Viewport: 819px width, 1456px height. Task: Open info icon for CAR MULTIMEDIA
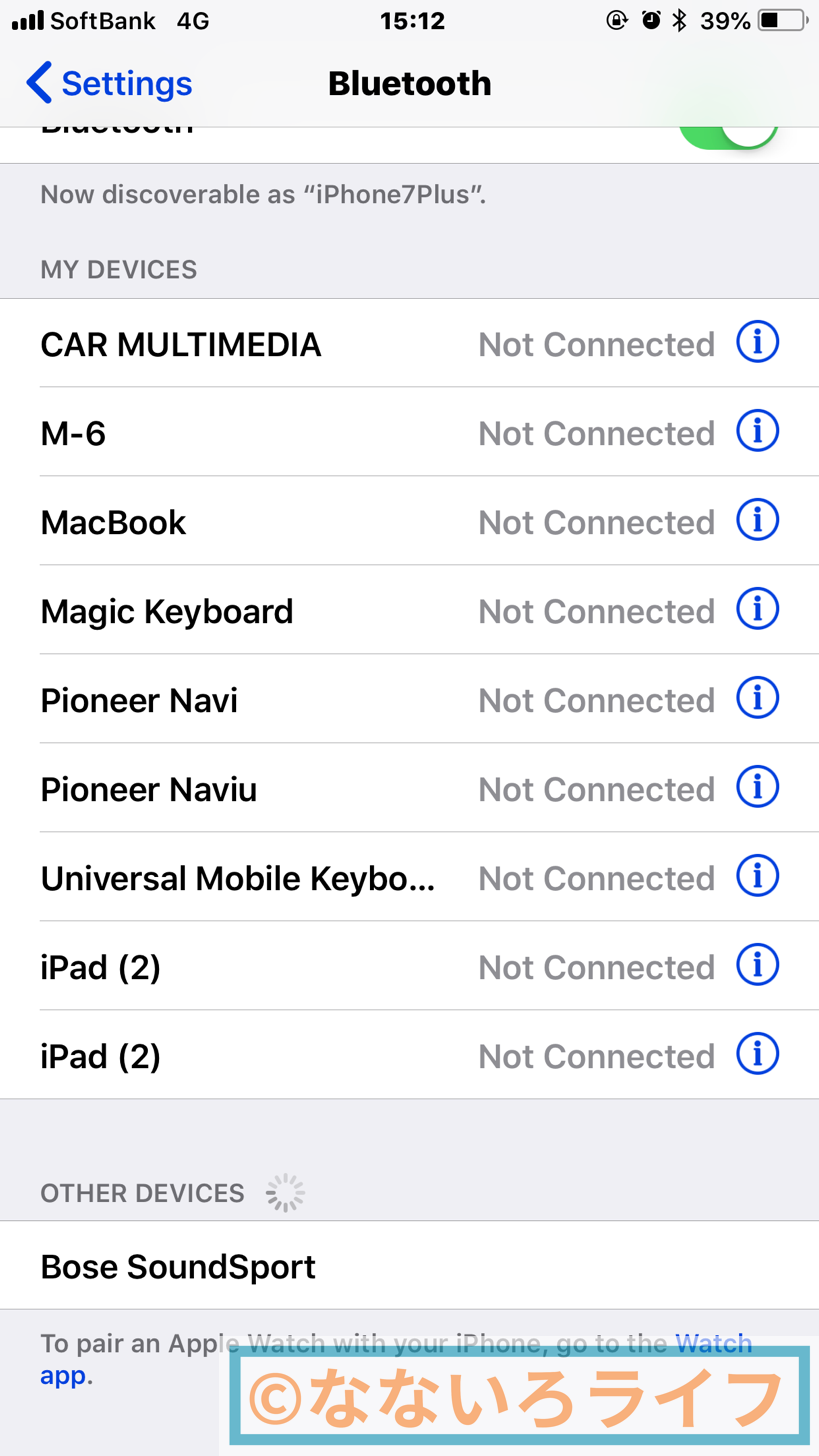[757, 343]
